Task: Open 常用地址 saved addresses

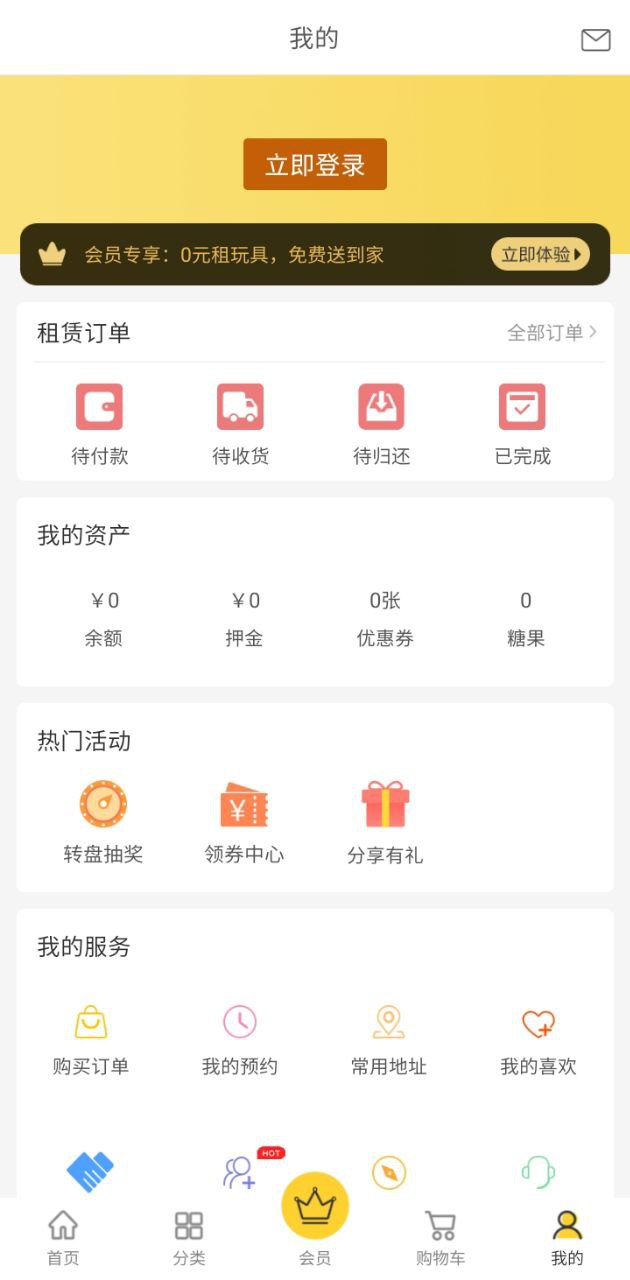Action: [x=388, y=1040]
